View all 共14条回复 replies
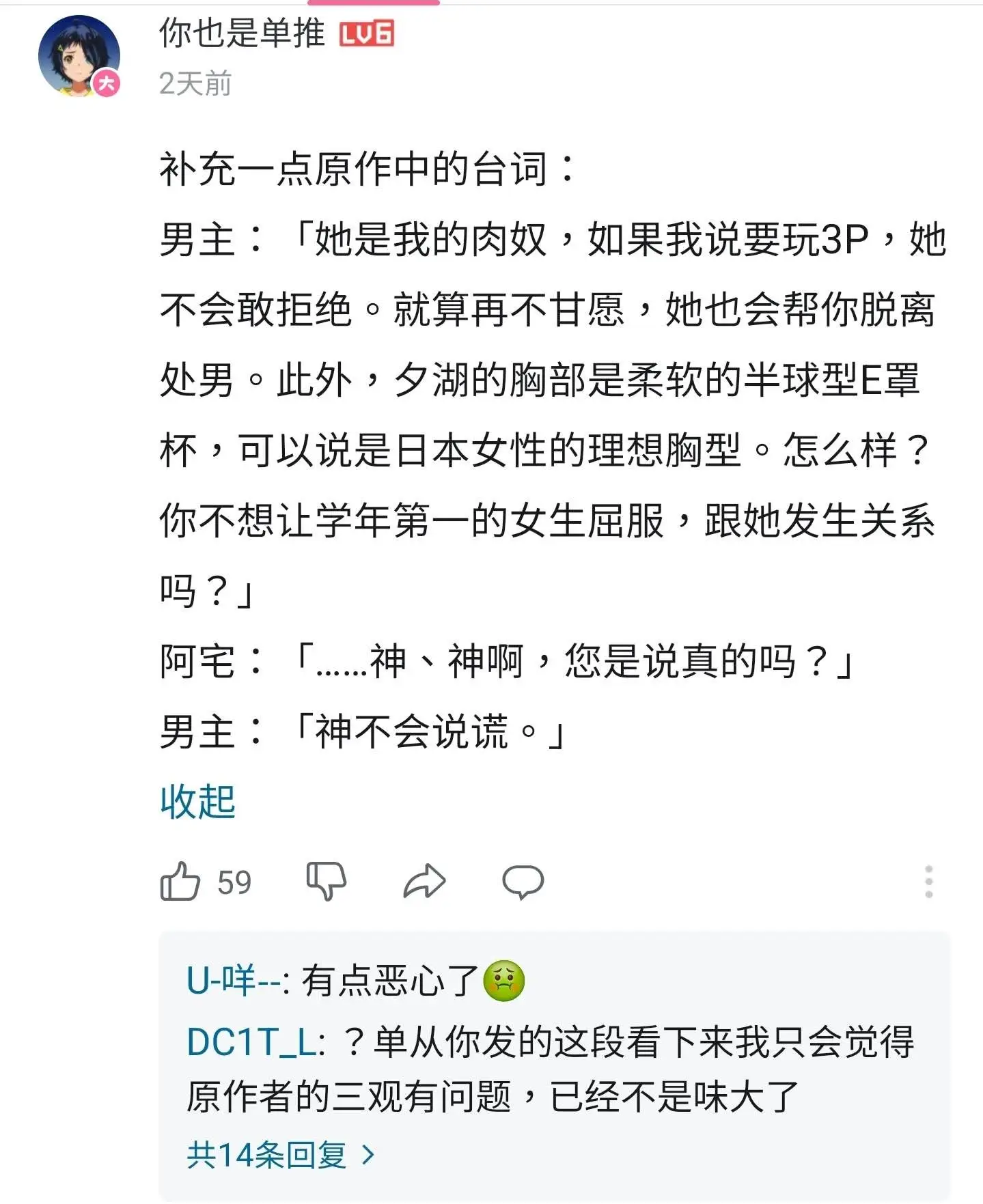Screen dimensions: 983x1204 (280, 1155)
